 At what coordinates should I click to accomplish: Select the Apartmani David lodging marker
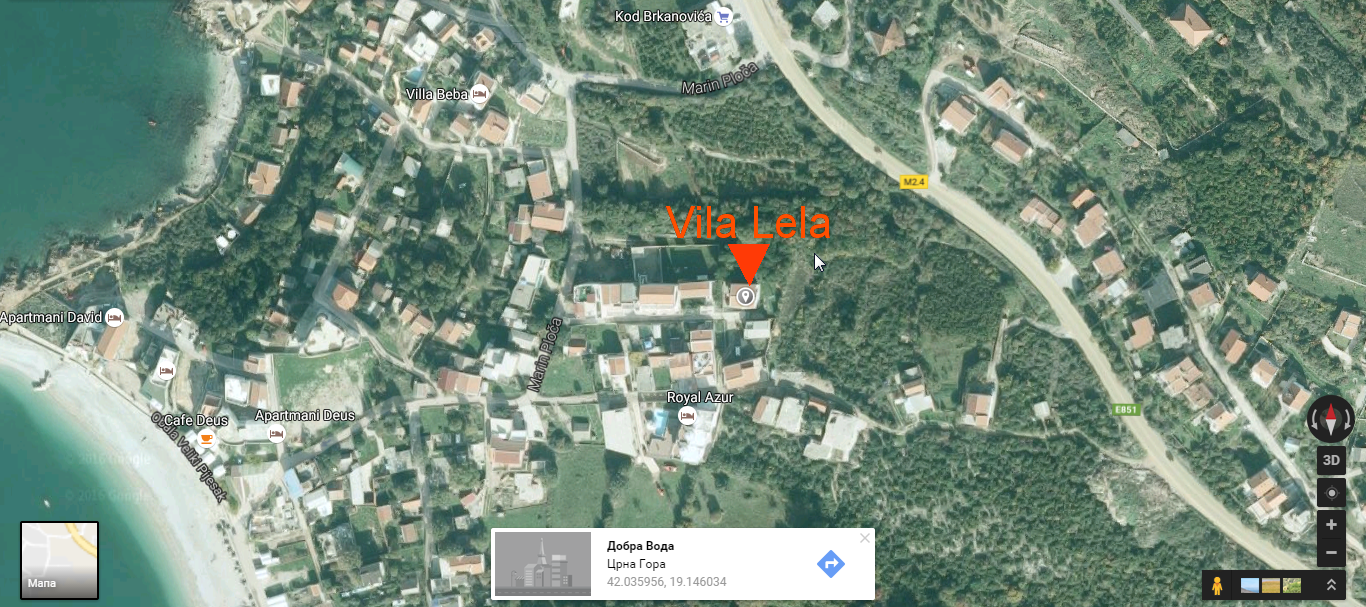tap(114, 317)
